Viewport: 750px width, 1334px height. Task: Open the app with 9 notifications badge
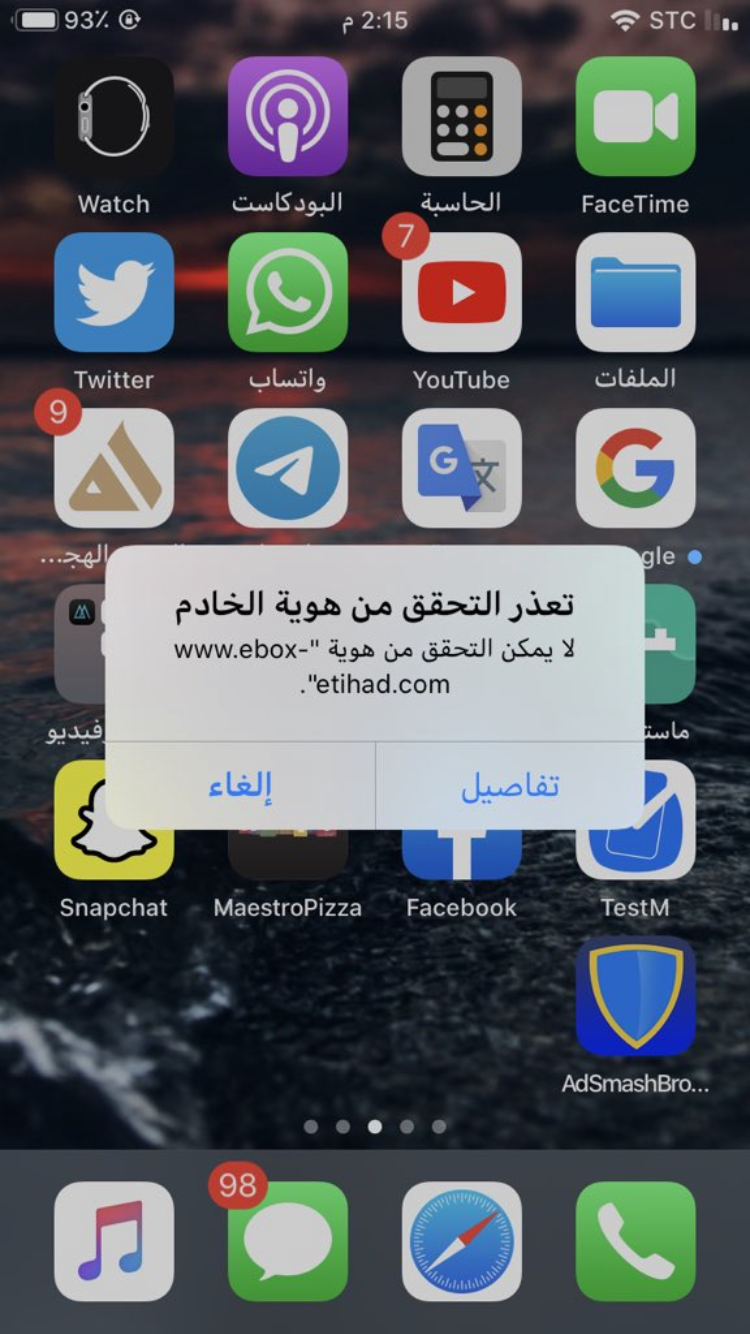[x=114, y=468]
